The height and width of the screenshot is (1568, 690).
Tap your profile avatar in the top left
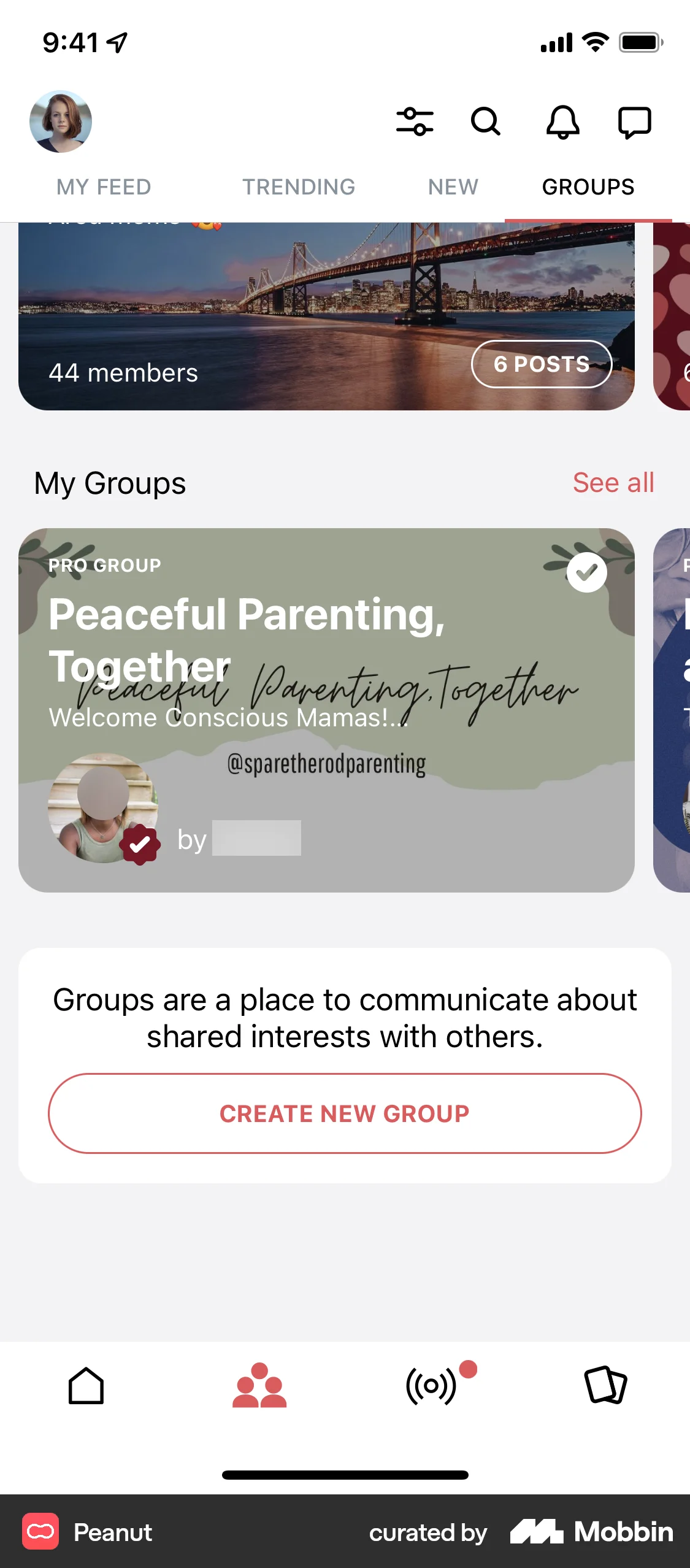61,121
